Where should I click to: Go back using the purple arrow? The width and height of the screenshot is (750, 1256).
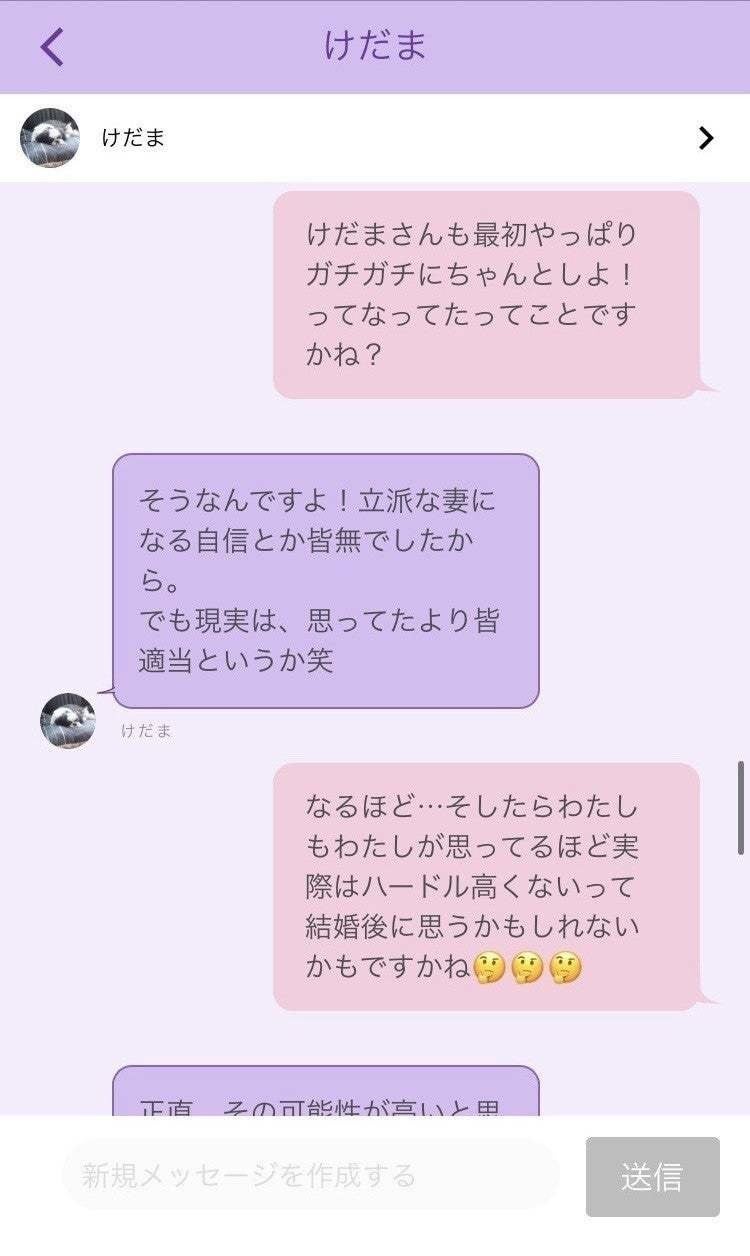point(52,47)
